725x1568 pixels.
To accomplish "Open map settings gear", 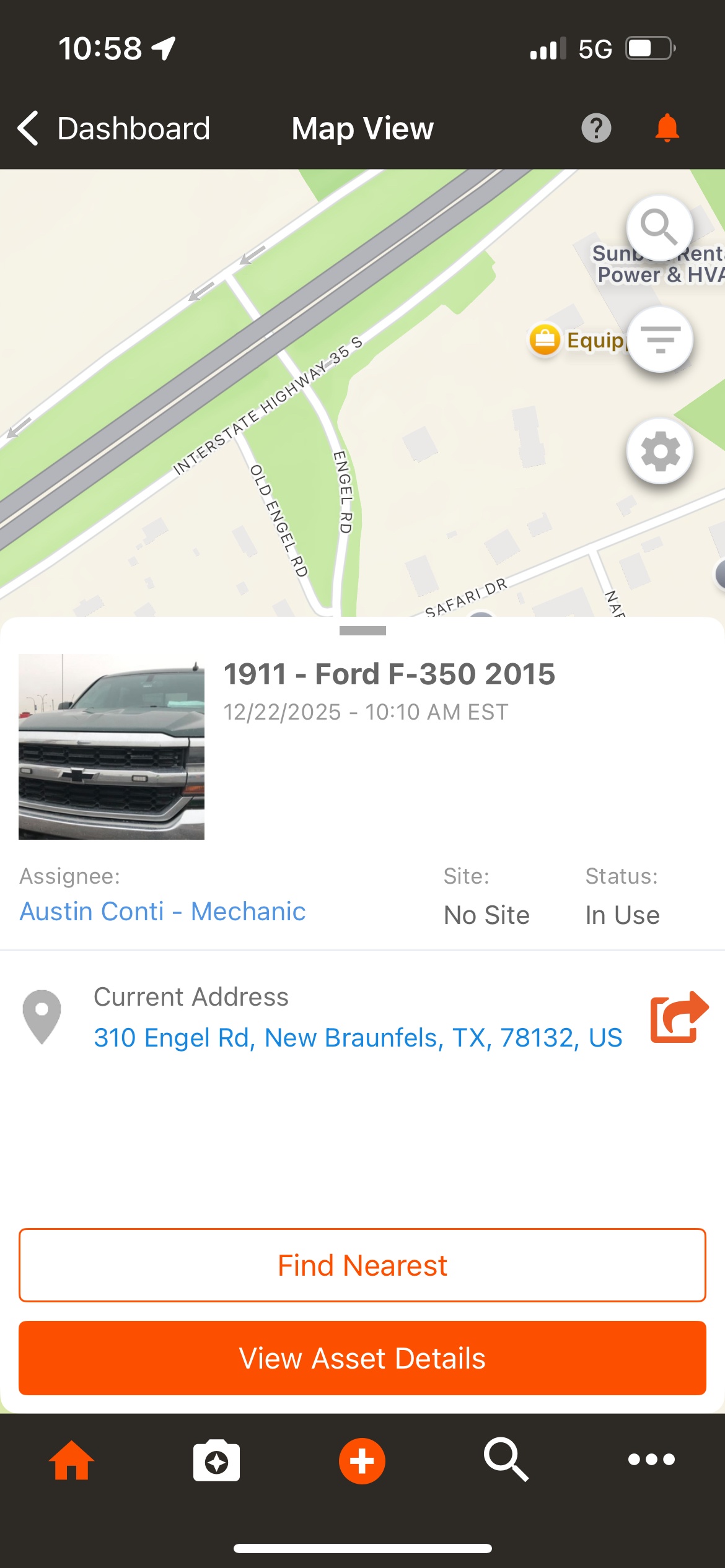I will coord(659,451).
